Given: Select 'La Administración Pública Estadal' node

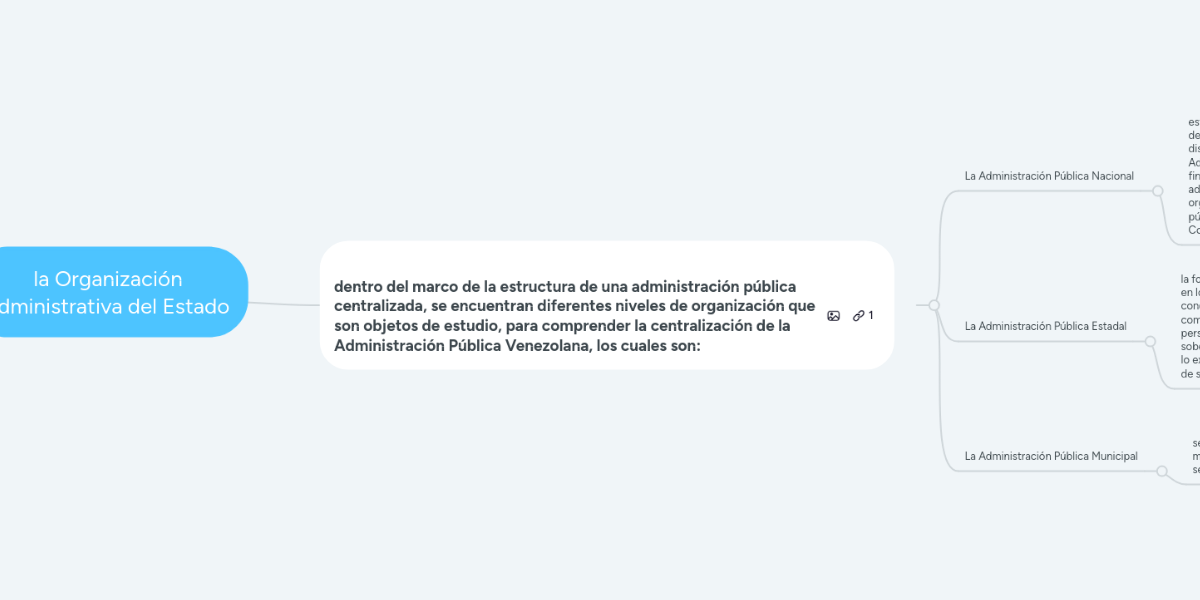Looking at the screenshot, I should tap(1045, 326).
